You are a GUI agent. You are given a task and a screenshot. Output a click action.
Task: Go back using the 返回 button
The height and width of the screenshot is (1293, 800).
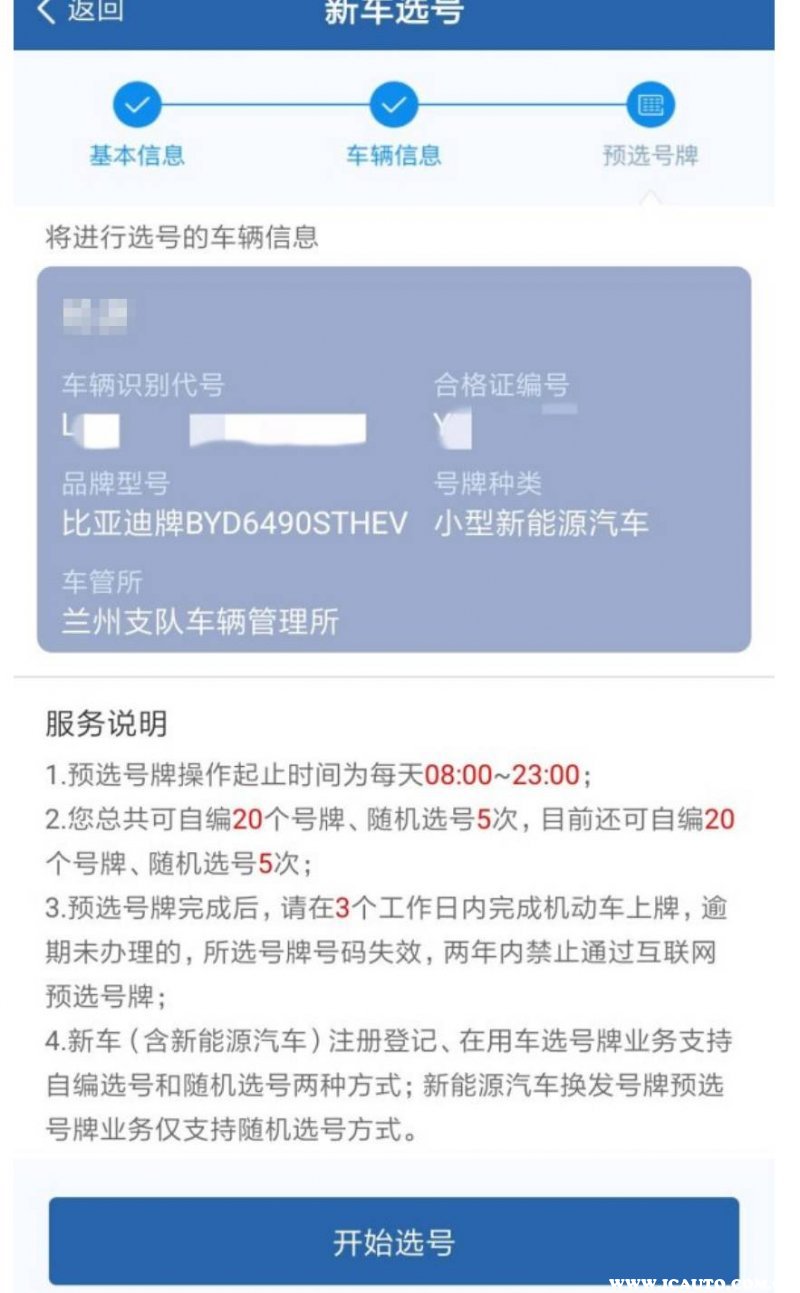80,12
